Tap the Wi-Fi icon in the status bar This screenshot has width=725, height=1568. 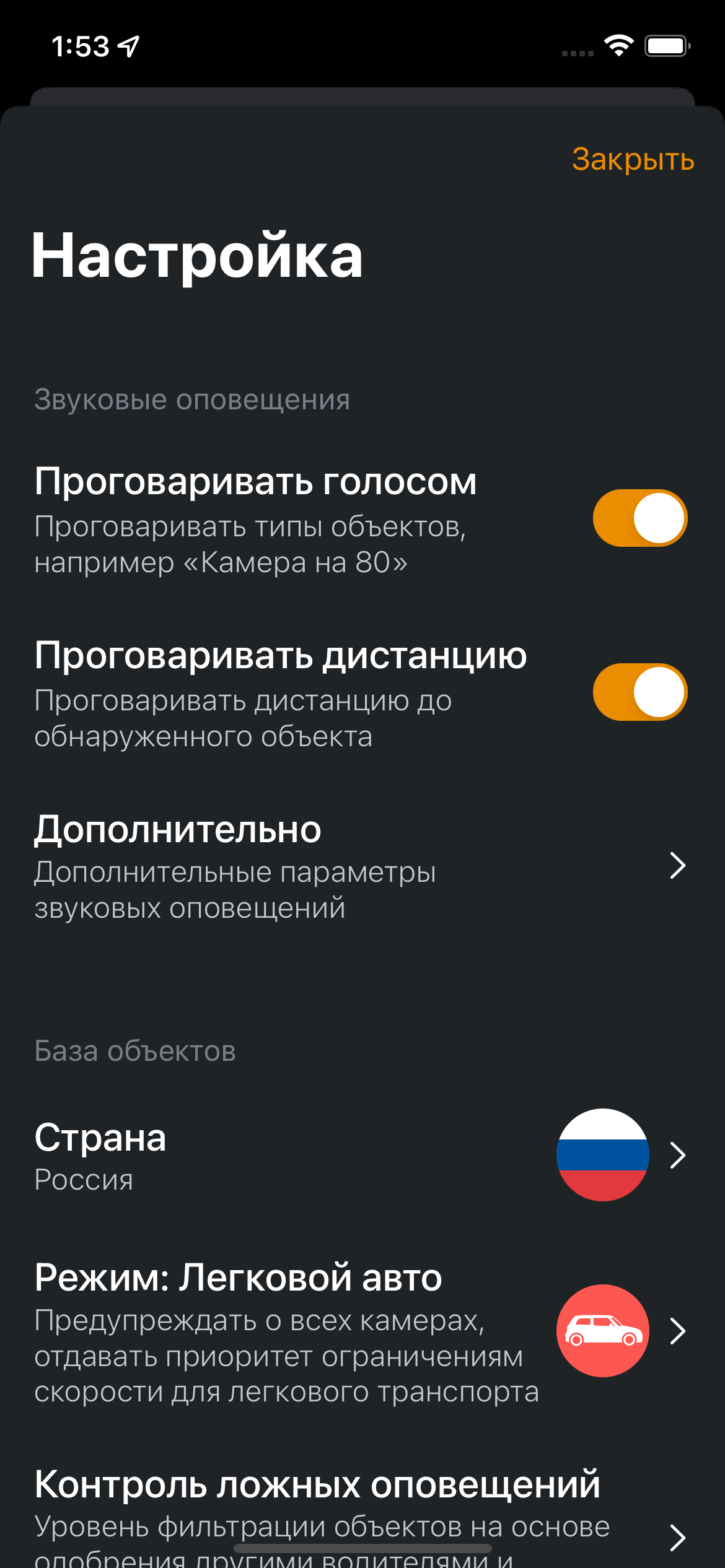tap(619, 46)
